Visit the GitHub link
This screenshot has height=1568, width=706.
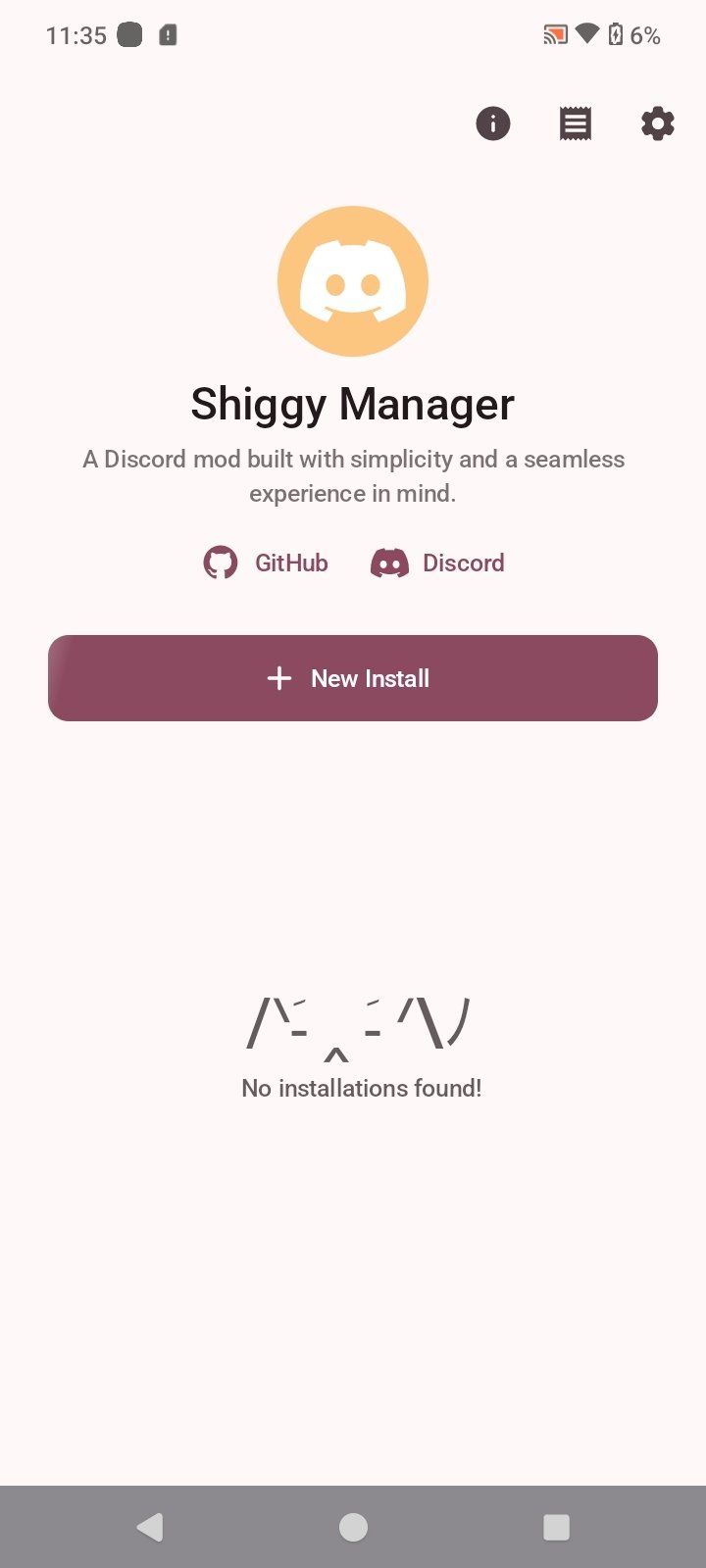click(x=267, y=563)
